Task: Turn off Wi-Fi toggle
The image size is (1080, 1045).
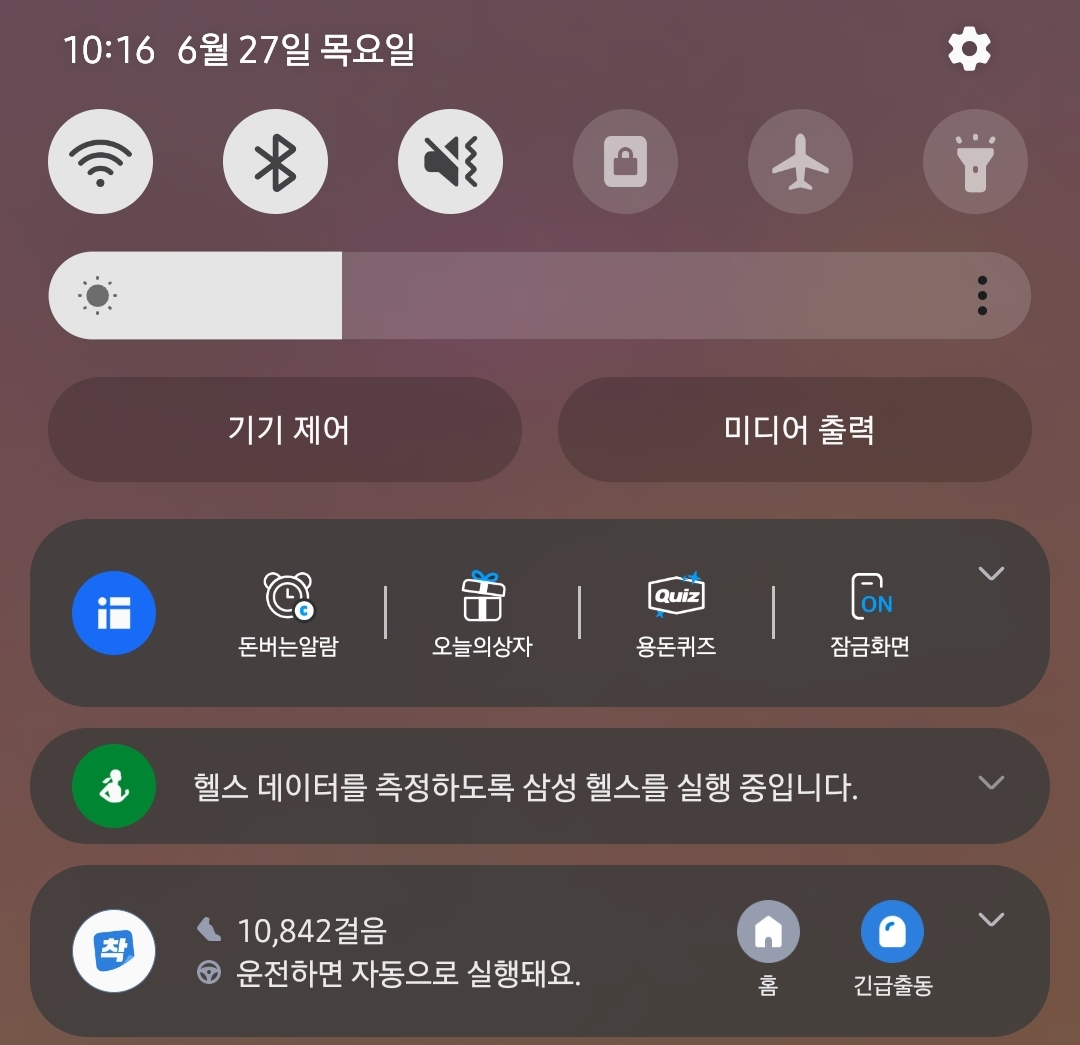Action: 100,162
